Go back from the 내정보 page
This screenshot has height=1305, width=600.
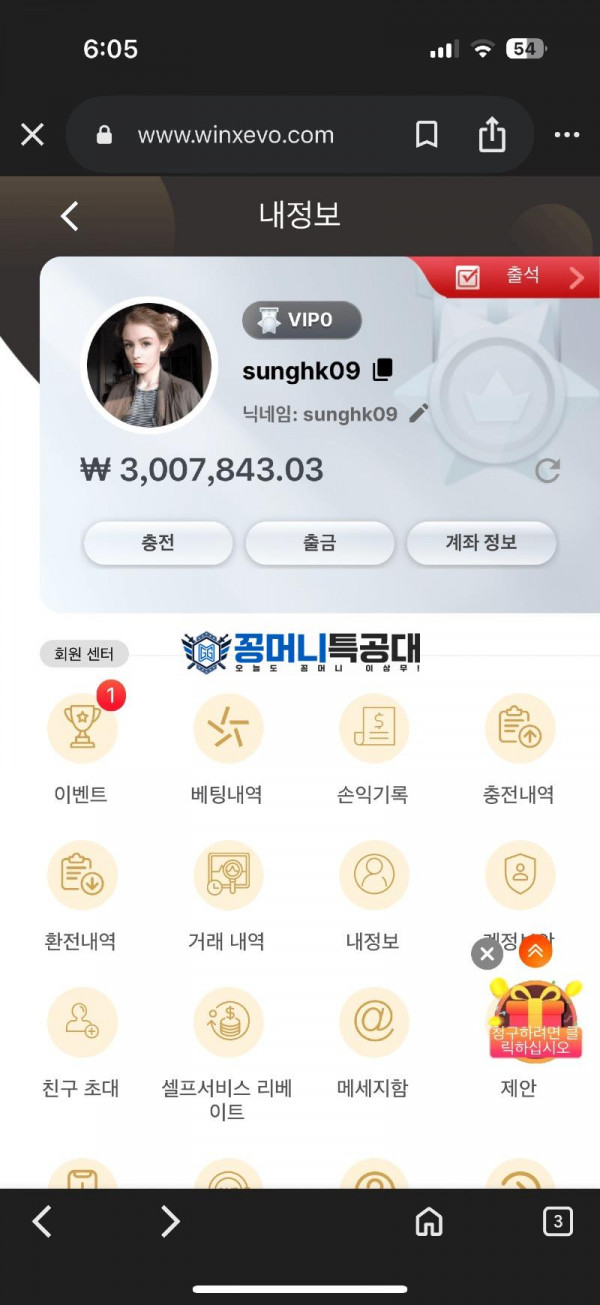69,215
